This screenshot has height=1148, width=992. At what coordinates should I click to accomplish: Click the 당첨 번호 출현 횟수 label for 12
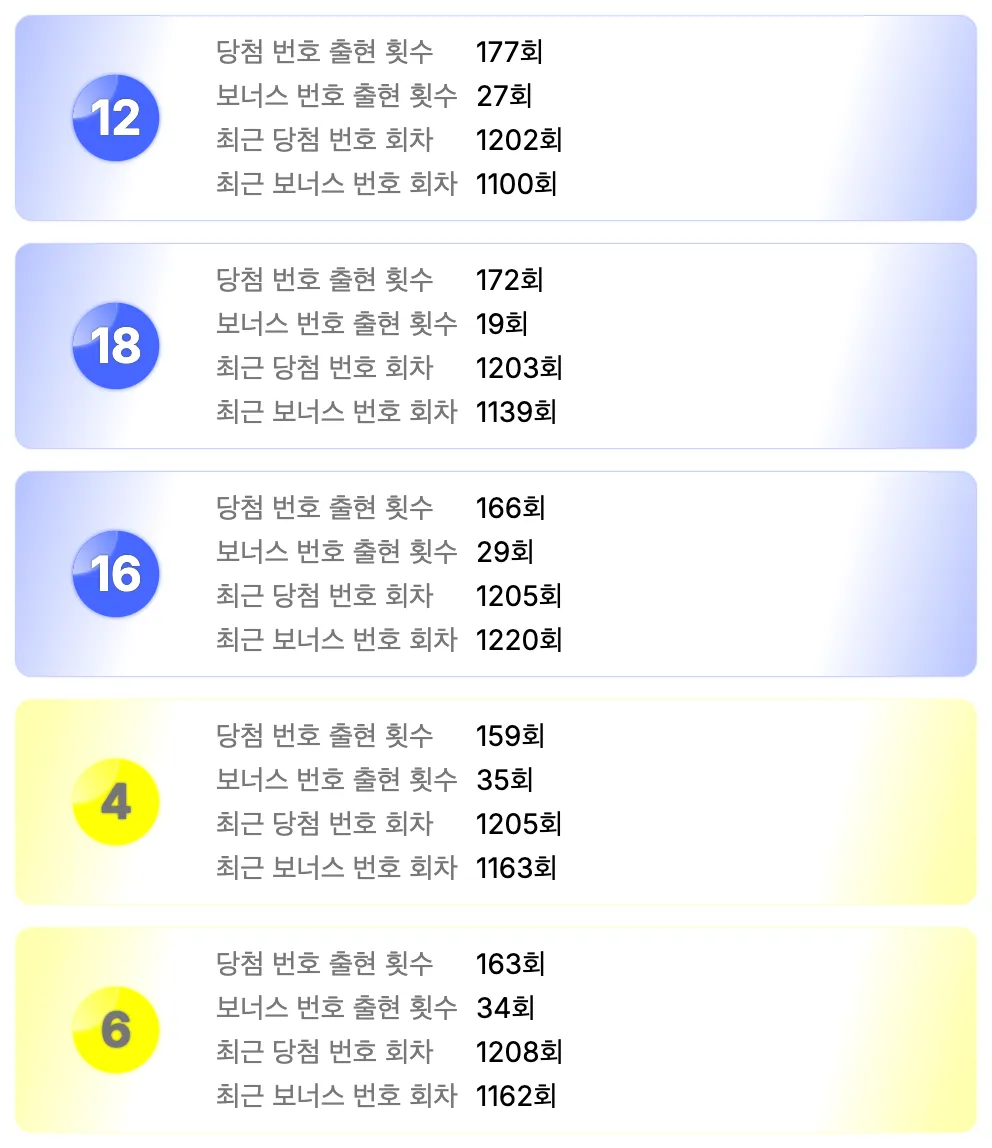[324, 53]
